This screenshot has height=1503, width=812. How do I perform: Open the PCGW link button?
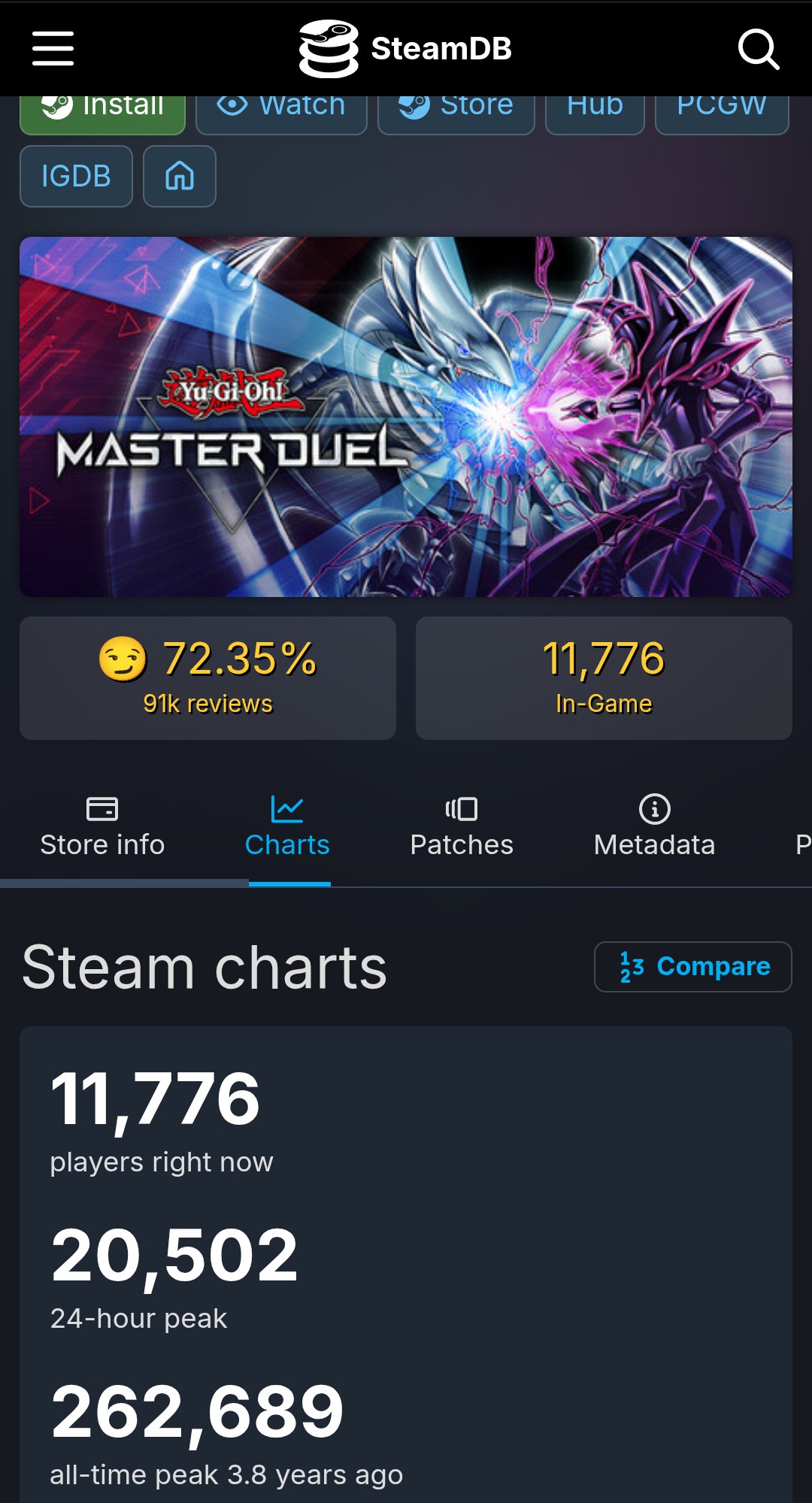tap(721, 114)
